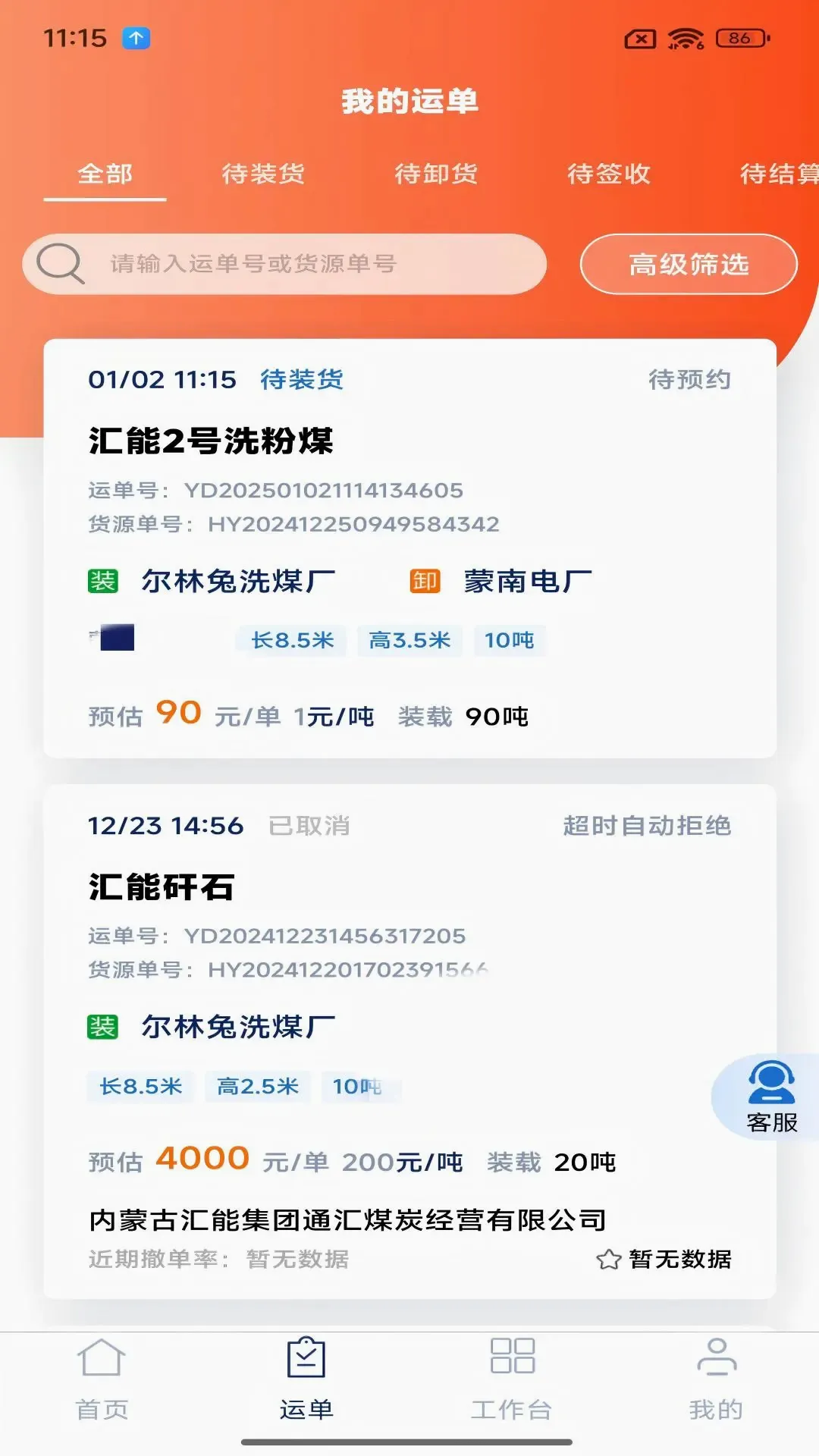Switch to the 我的 profile tab

(x=716, y=1379)
